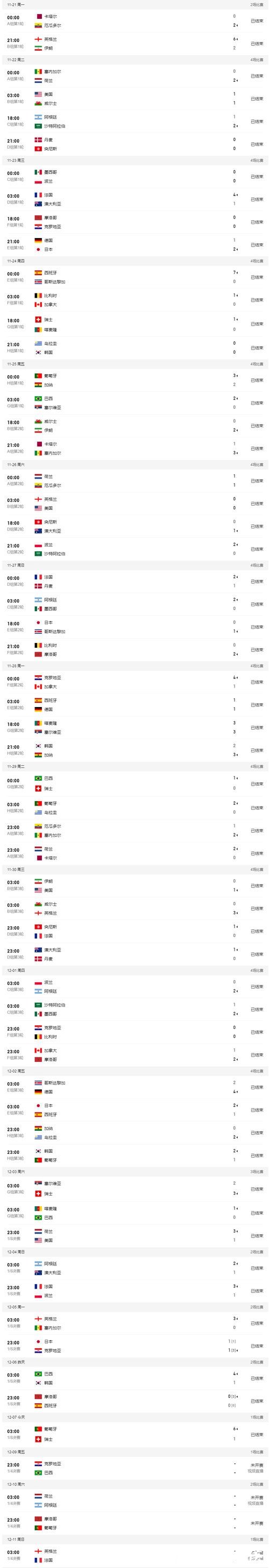Tap 视频直播 for 克罗地亚 vs 巴西
This screenshot has height=1568, width=269.
256,1471
